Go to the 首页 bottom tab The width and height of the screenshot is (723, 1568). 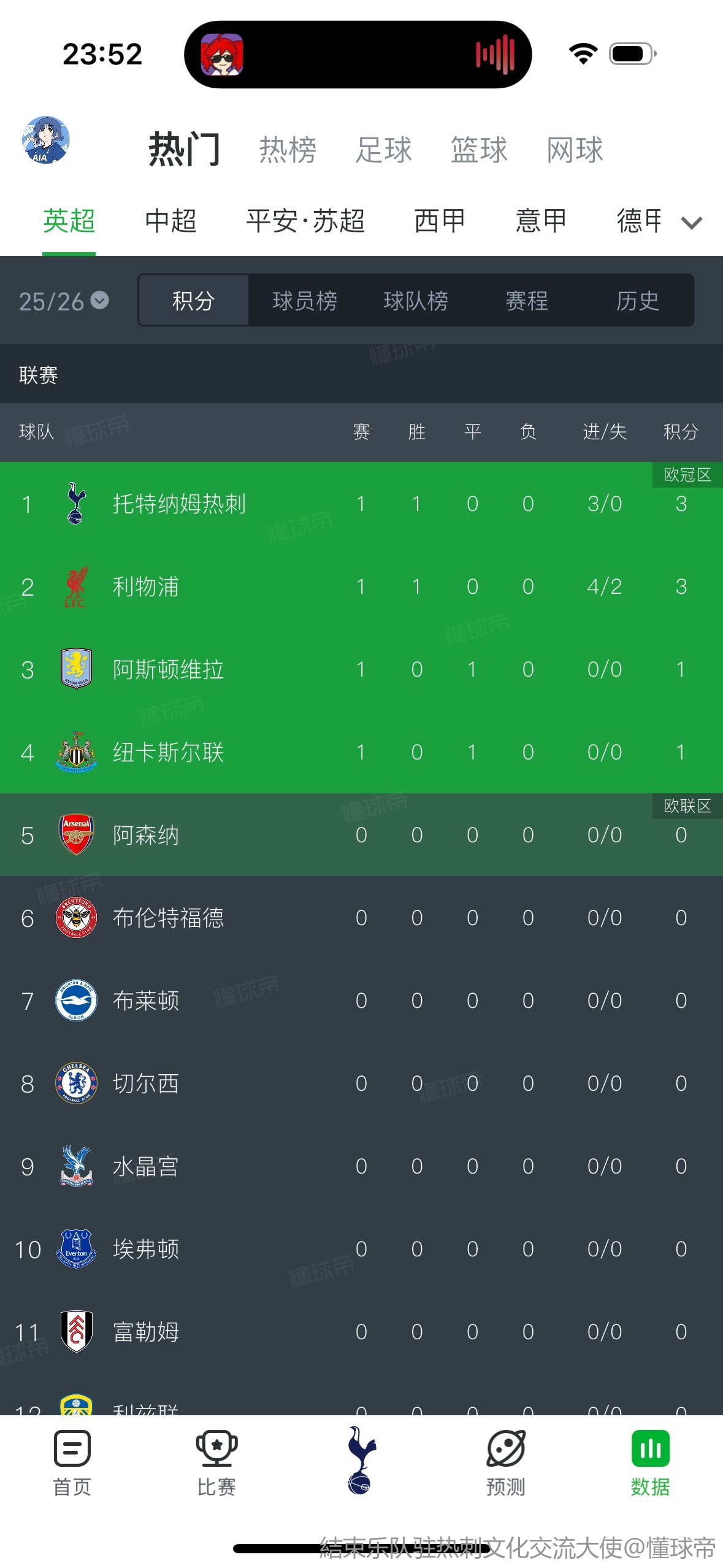click(72, 1463)
